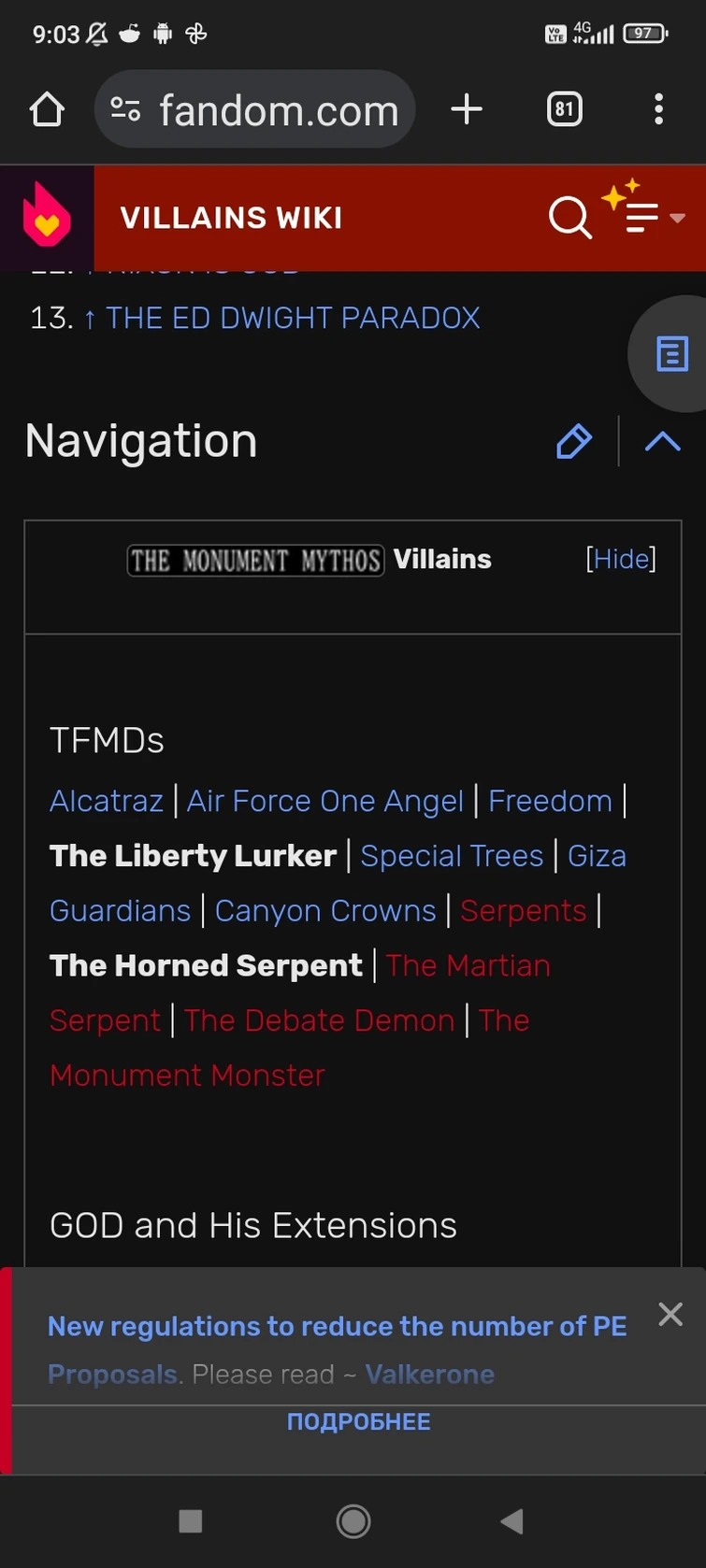The image size is (706, 1568).
Task: Tap ПОДРОБНЕЕ on the notification banner
Action: click(x=359, y=1421)
